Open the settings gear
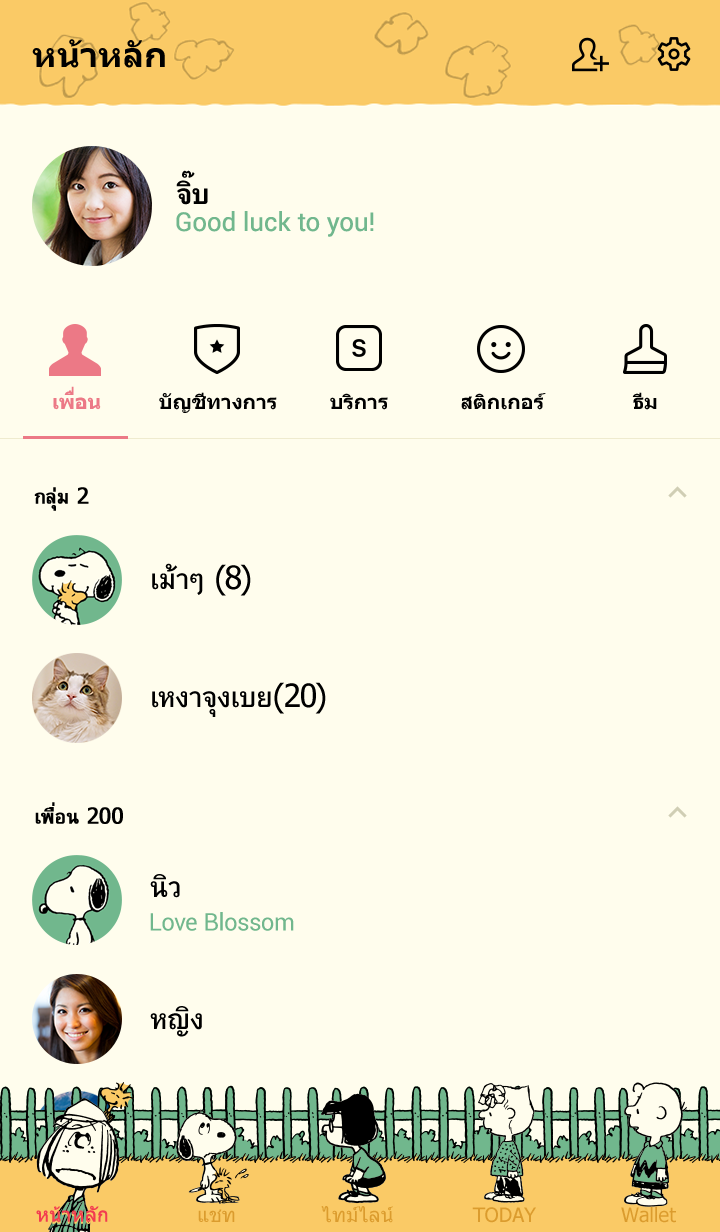Screen dimensions: 720x1232 [x=674, y=54]
